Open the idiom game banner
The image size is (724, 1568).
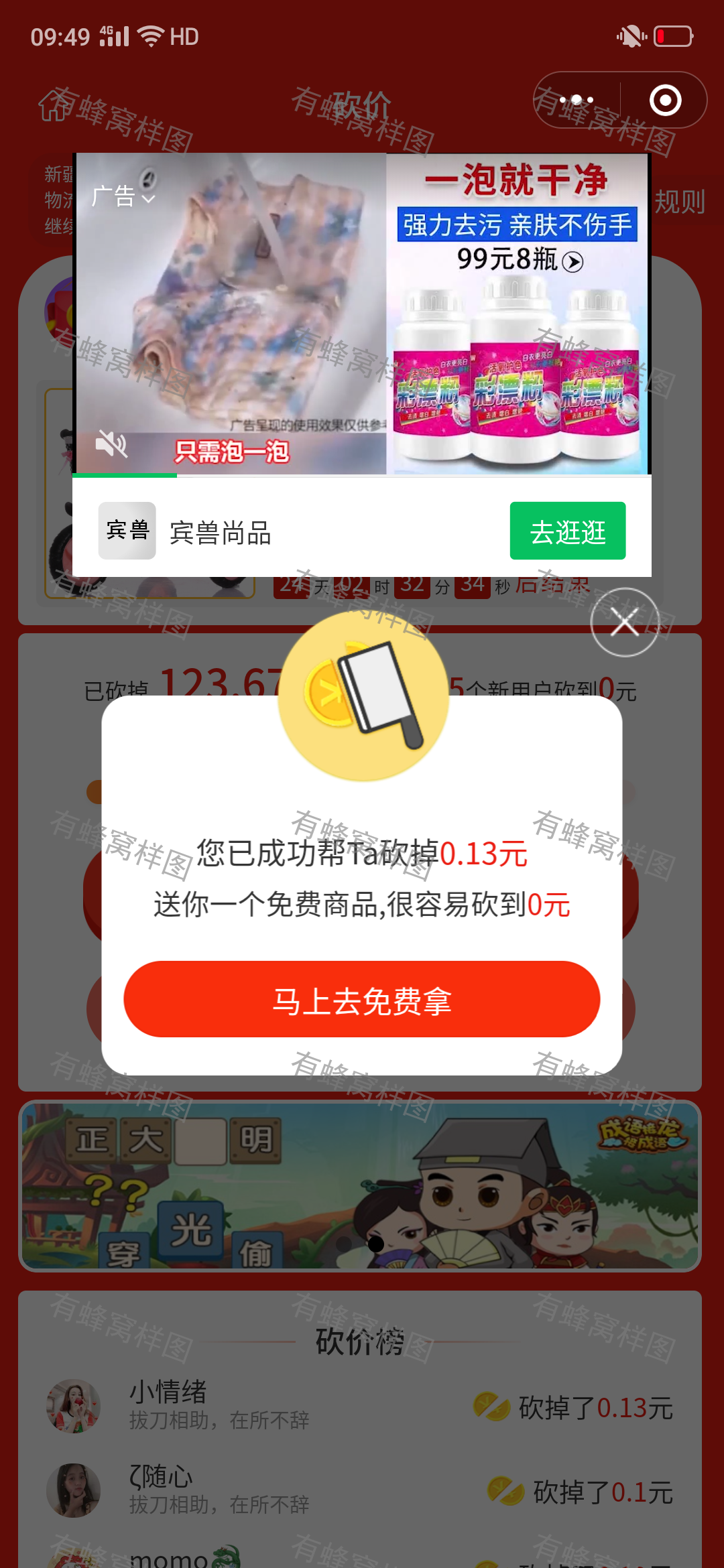pyautogui.click(x=361, y=1185)
